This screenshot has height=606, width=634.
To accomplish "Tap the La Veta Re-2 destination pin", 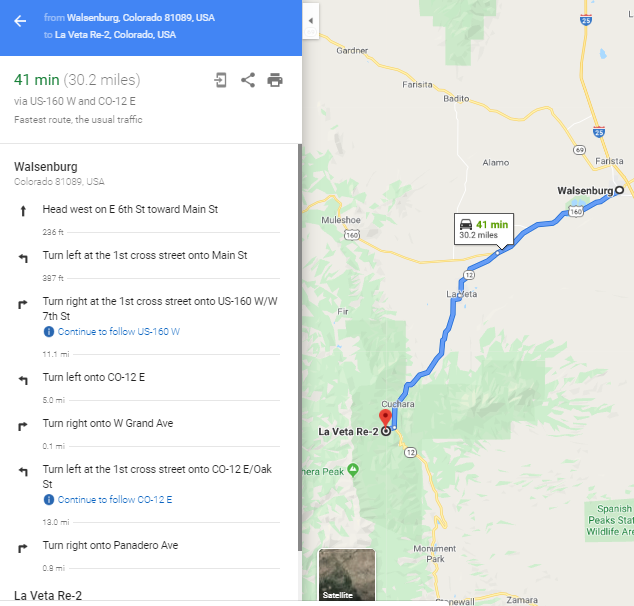I will 386,420.
